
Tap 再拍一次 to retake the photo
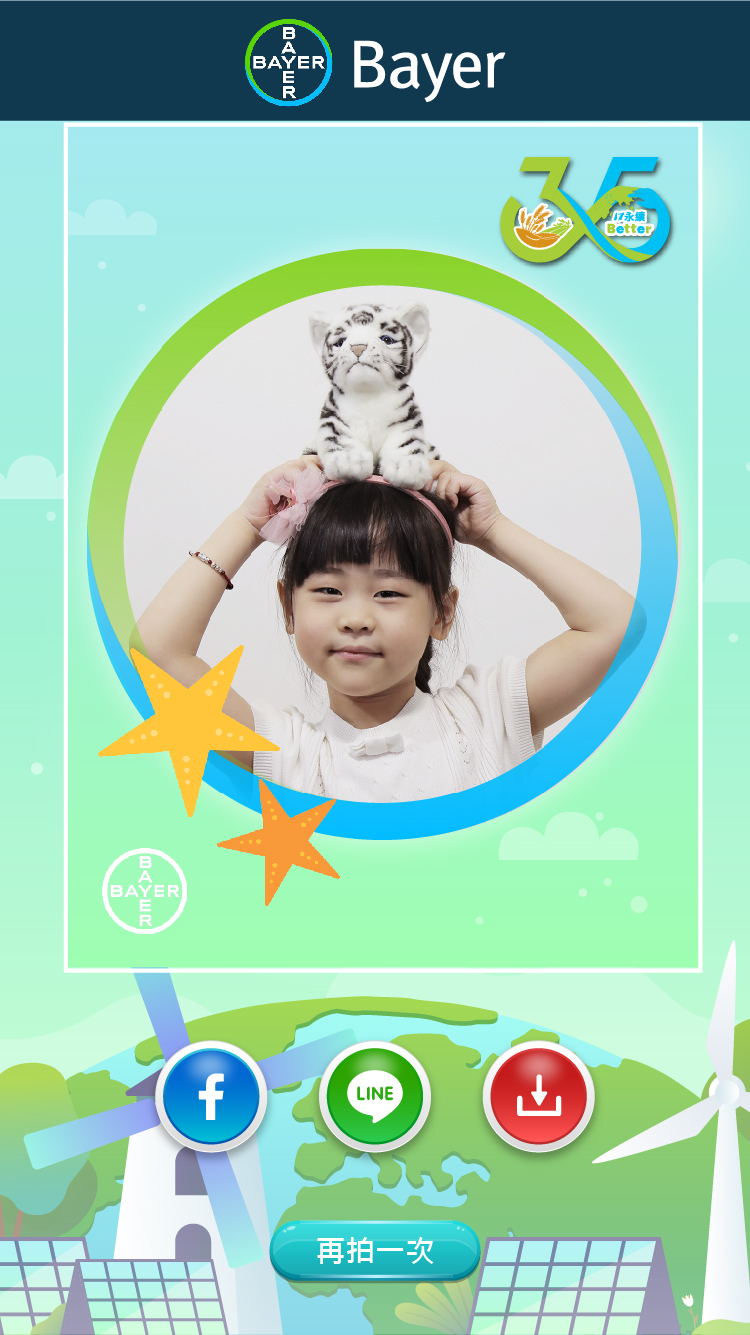[375, 1250]
